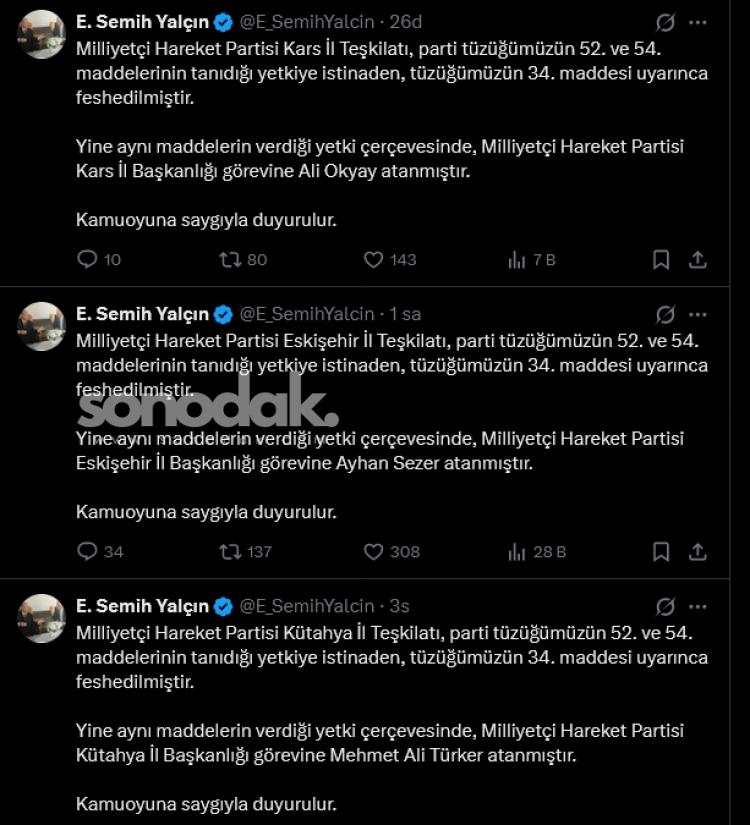Retweet the Eskişehir İl Teşkilatı tweet
750x825 pixels.
(231, 552)
